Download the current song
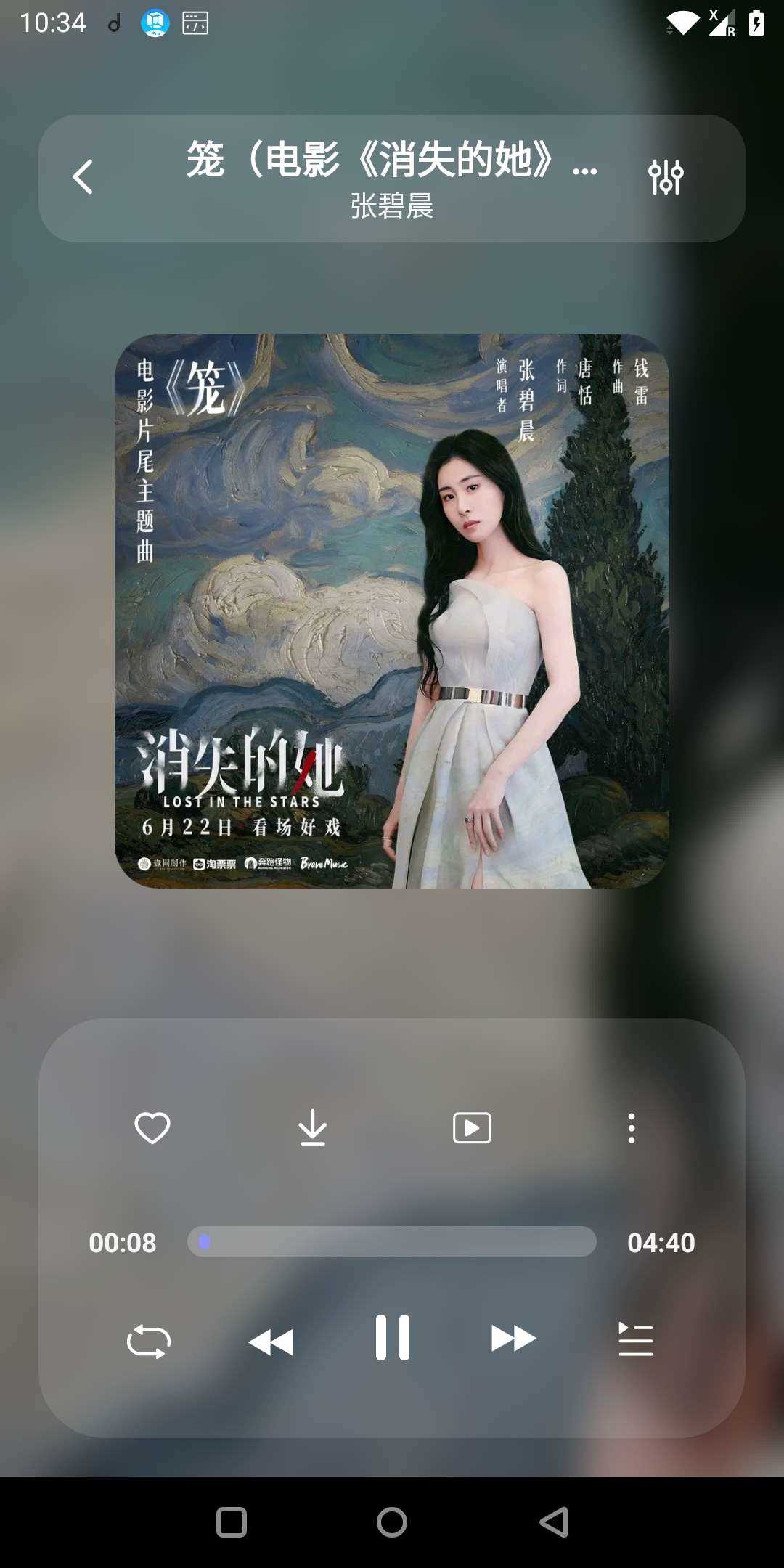 [x=311, y=1127]
